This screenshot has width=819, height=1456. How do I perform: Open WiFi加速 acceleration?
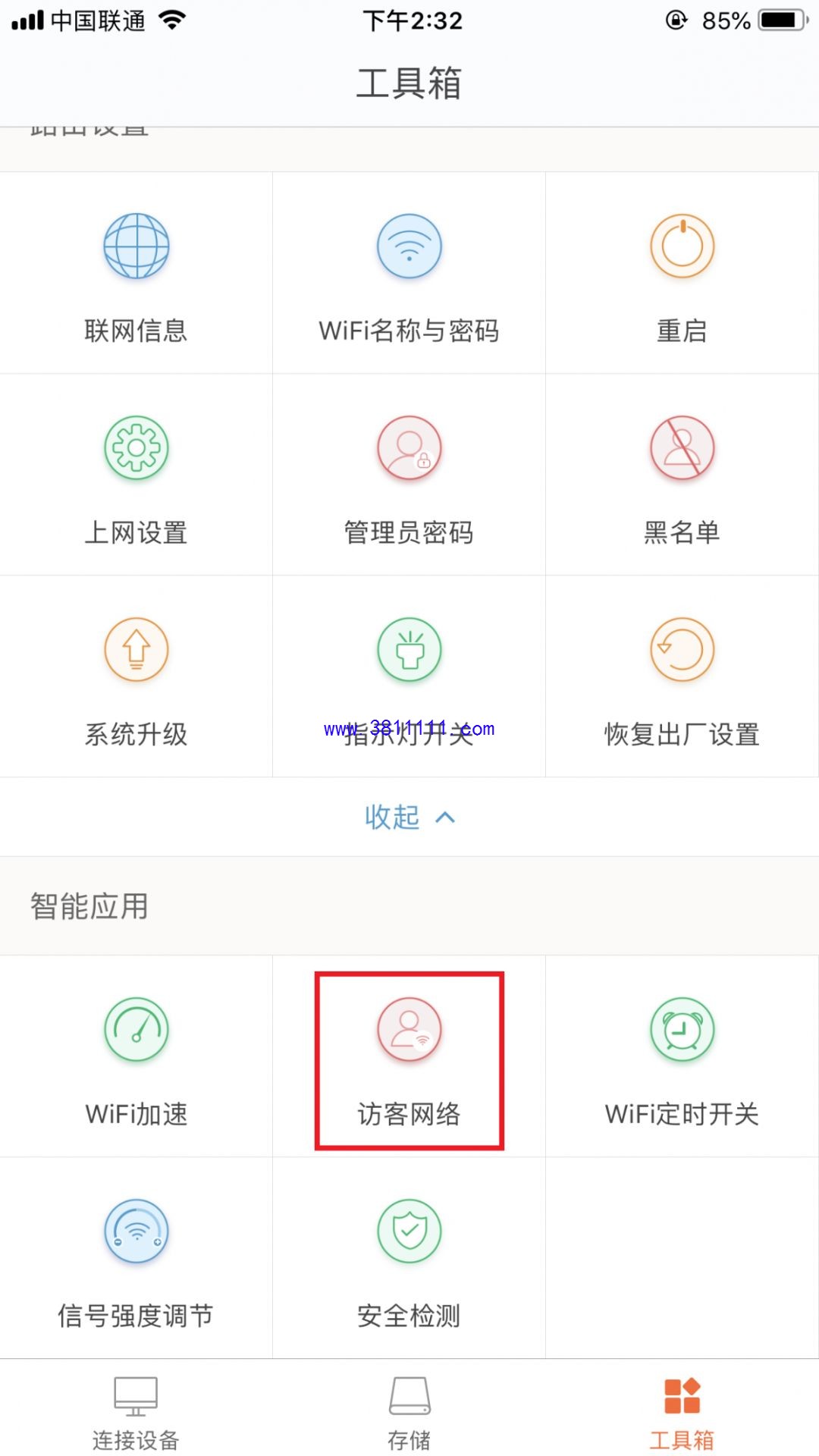coord(136,1056)
